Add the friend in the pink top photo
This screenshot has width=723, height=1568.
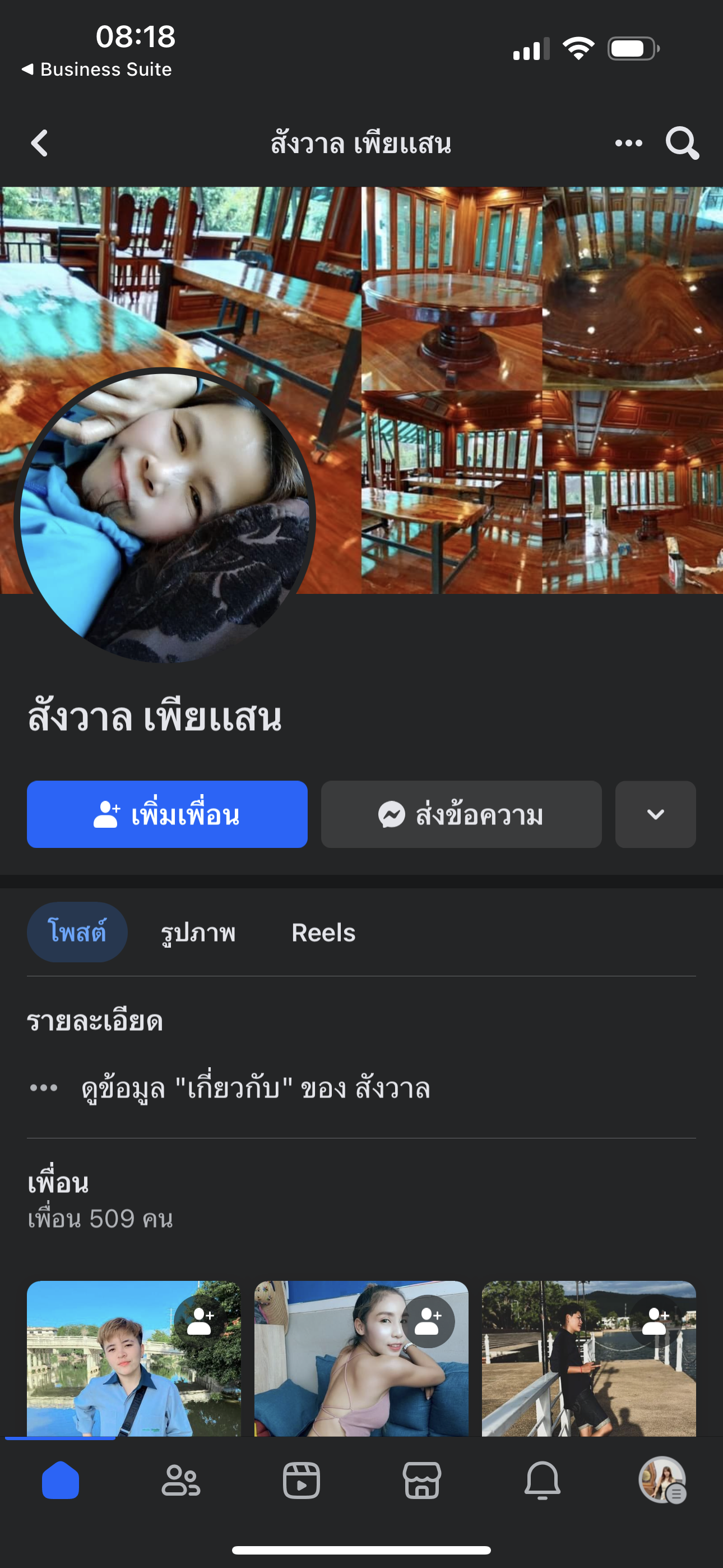(428, 1321)
